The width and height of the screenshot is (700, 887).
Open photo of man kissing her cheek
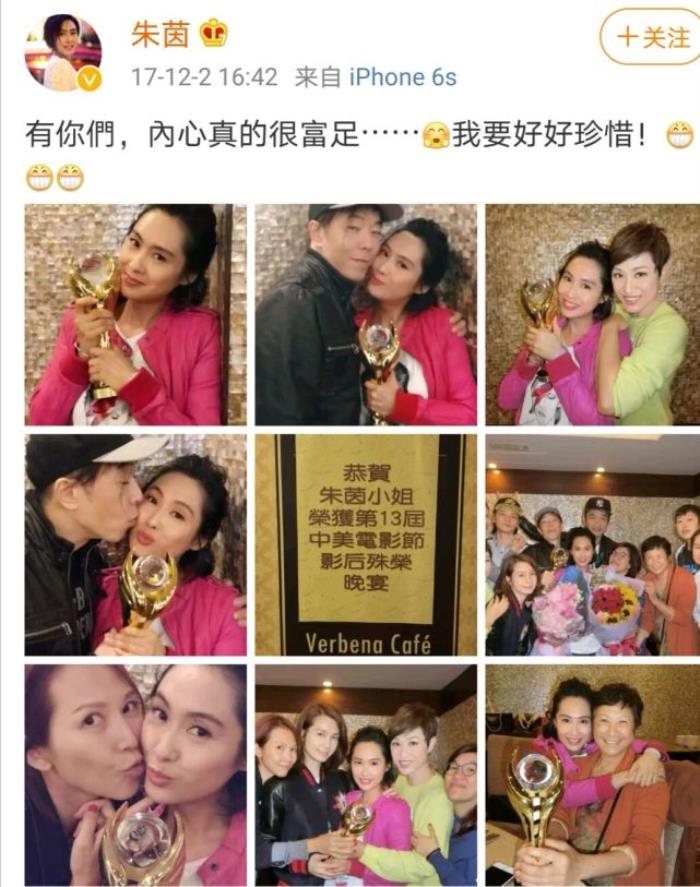135,544
